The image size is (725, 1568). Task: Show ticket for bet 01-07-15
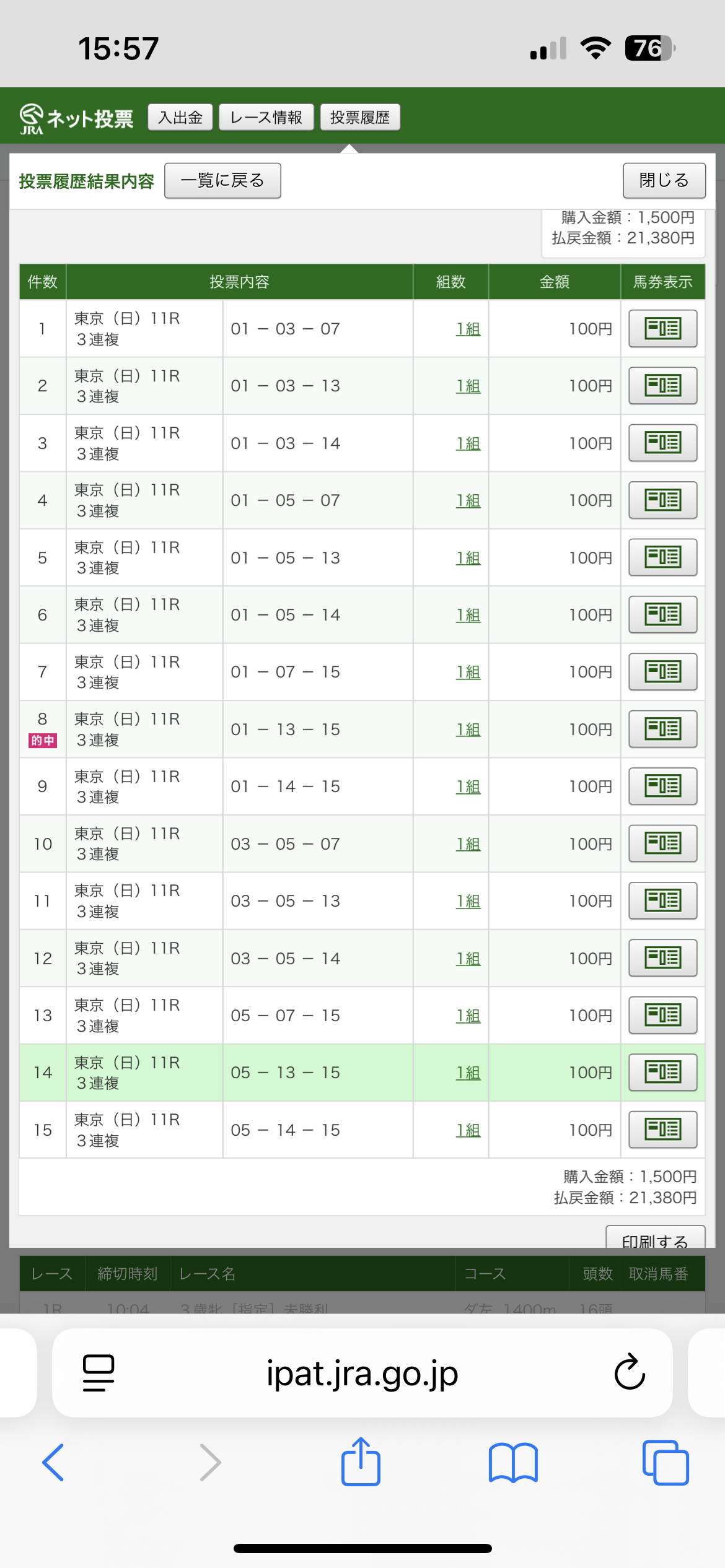[x=663, y=672]
